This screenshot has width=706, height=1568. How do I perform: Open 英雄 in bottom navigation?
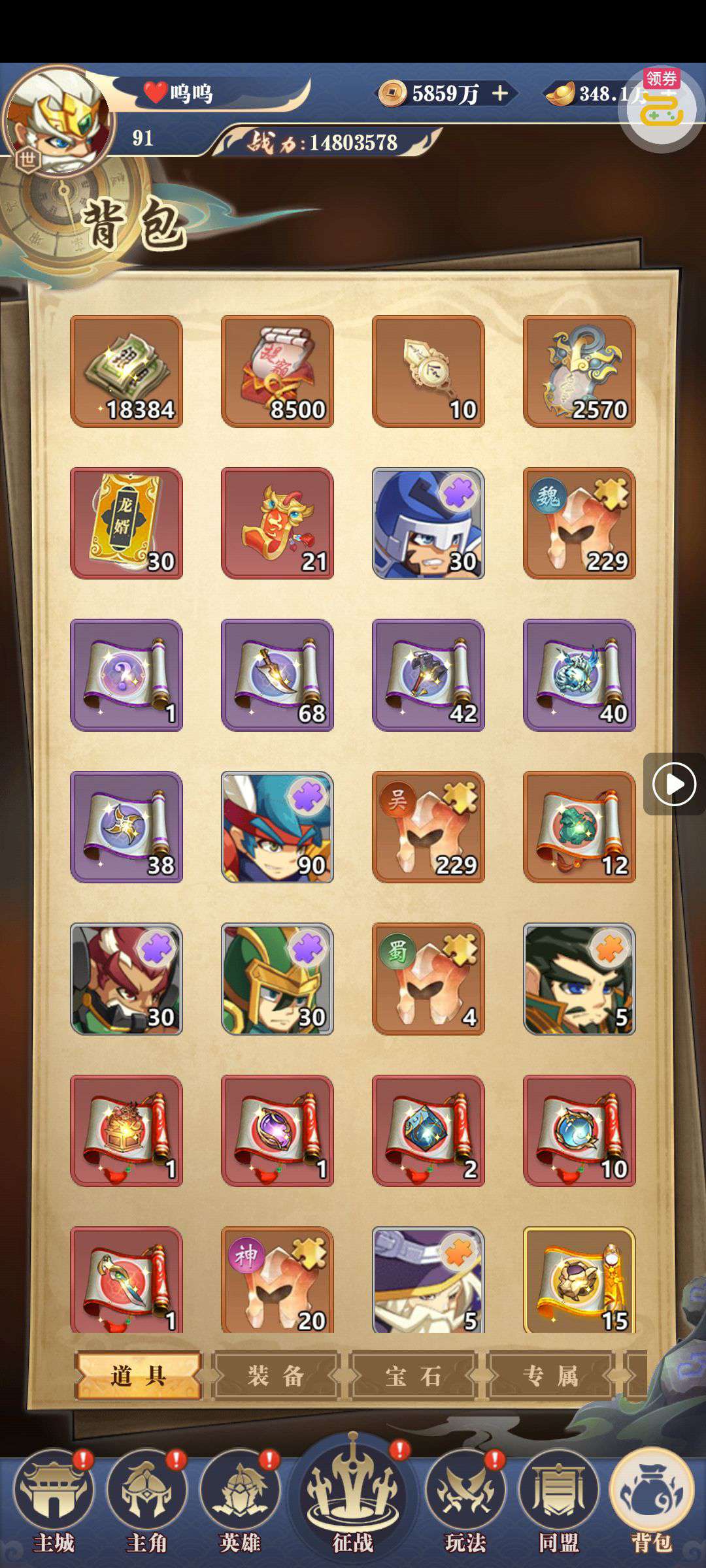(240, 1503)
